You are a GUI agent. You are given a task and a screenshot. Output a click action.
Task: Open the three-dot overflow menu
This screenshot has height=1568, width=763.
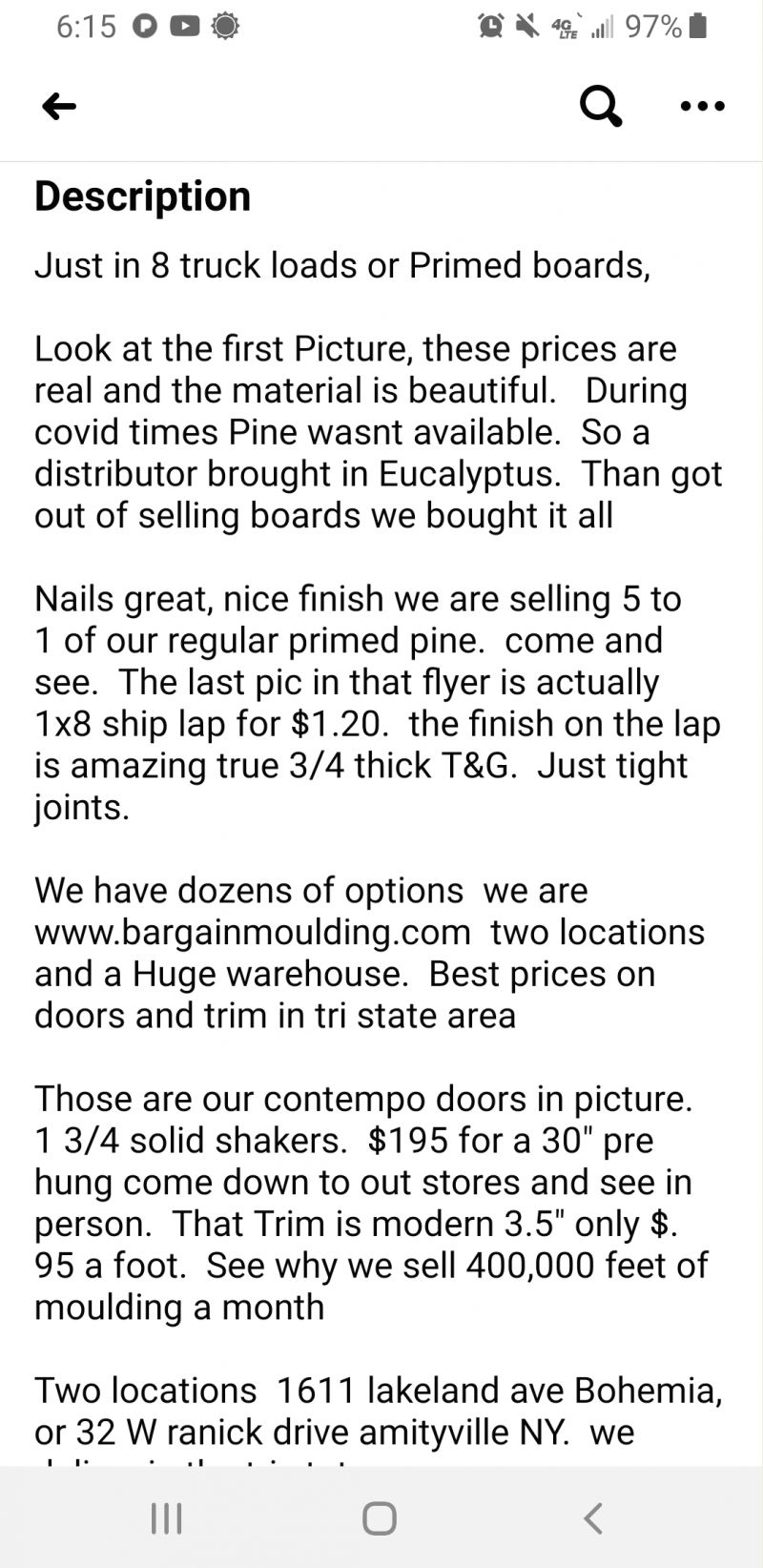tap(703, 106)
